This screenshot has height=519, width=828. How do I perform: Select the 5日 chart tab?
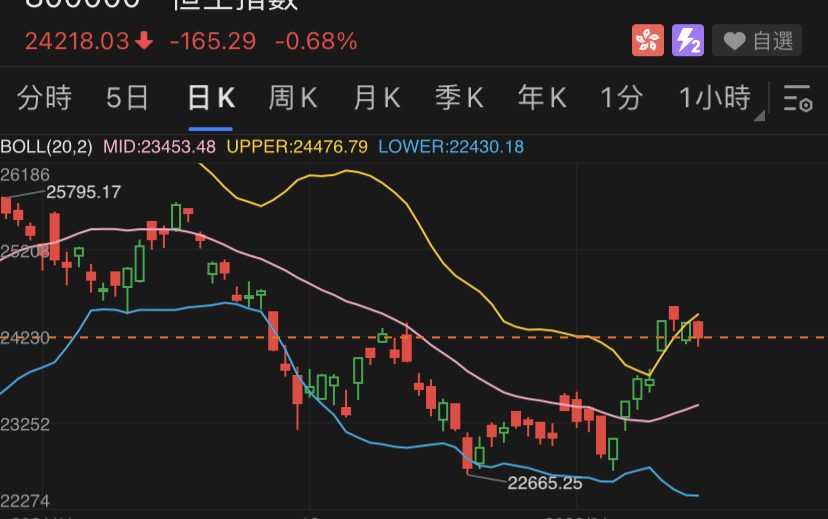click(127, 98)
